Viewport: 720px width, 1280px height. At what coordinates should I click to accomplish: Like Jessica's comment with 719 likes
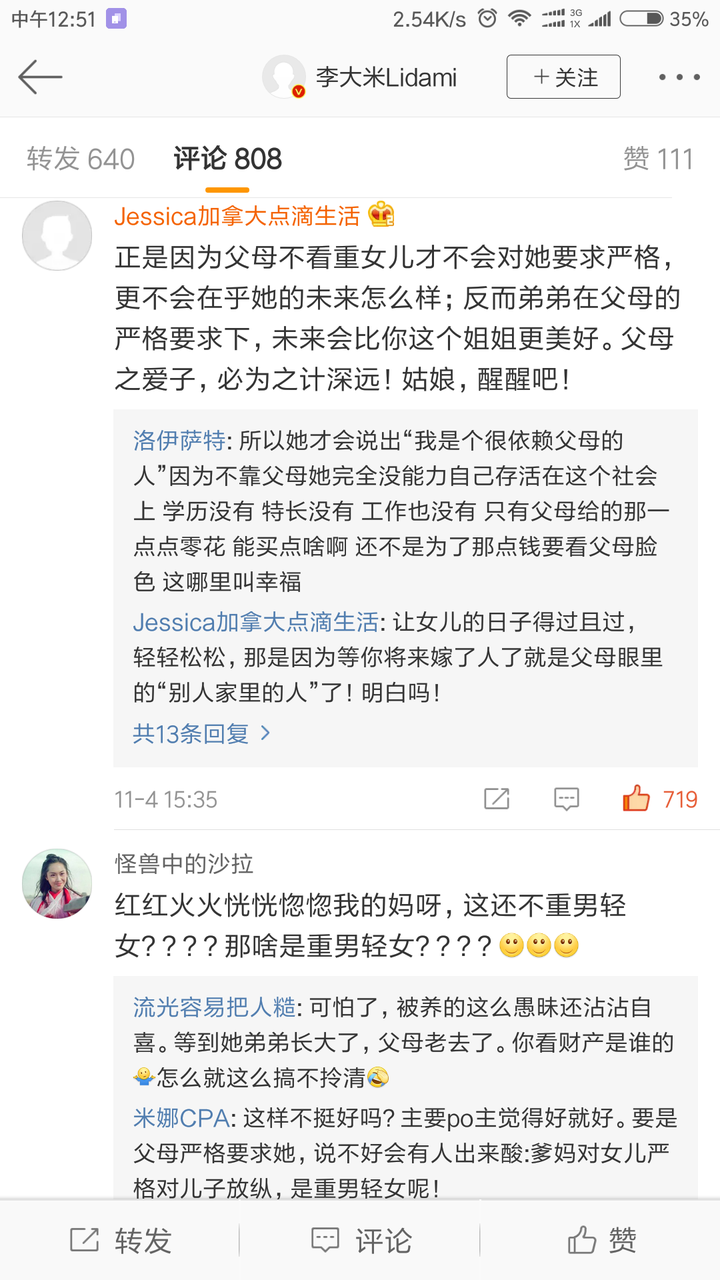click(x=659, y=798)
